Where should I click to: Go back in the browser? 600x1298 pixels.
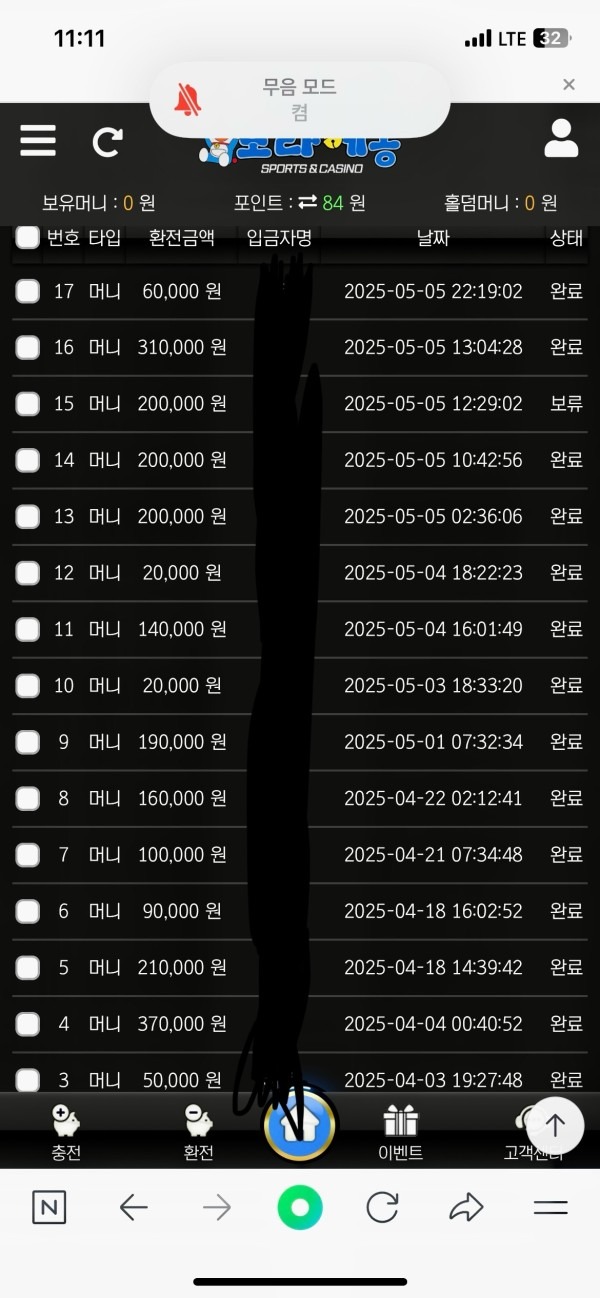coord(133,1208)
